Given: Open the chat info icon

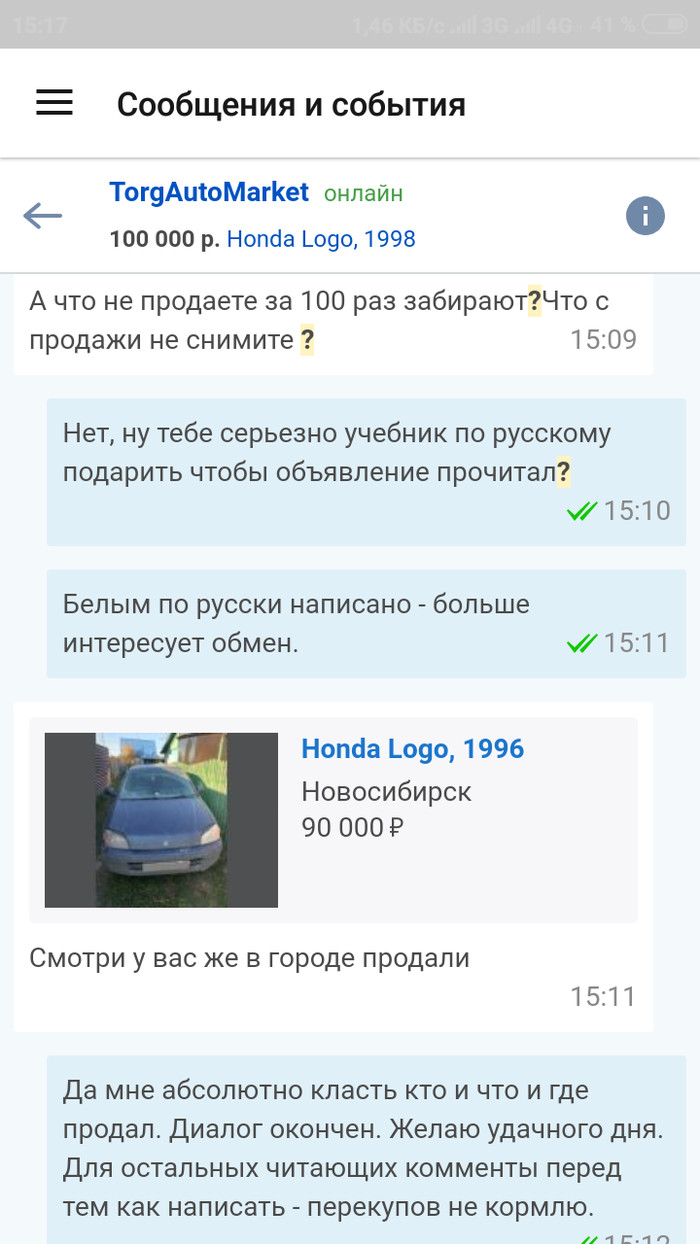Looking at the screenshot, I should (645, 215).
